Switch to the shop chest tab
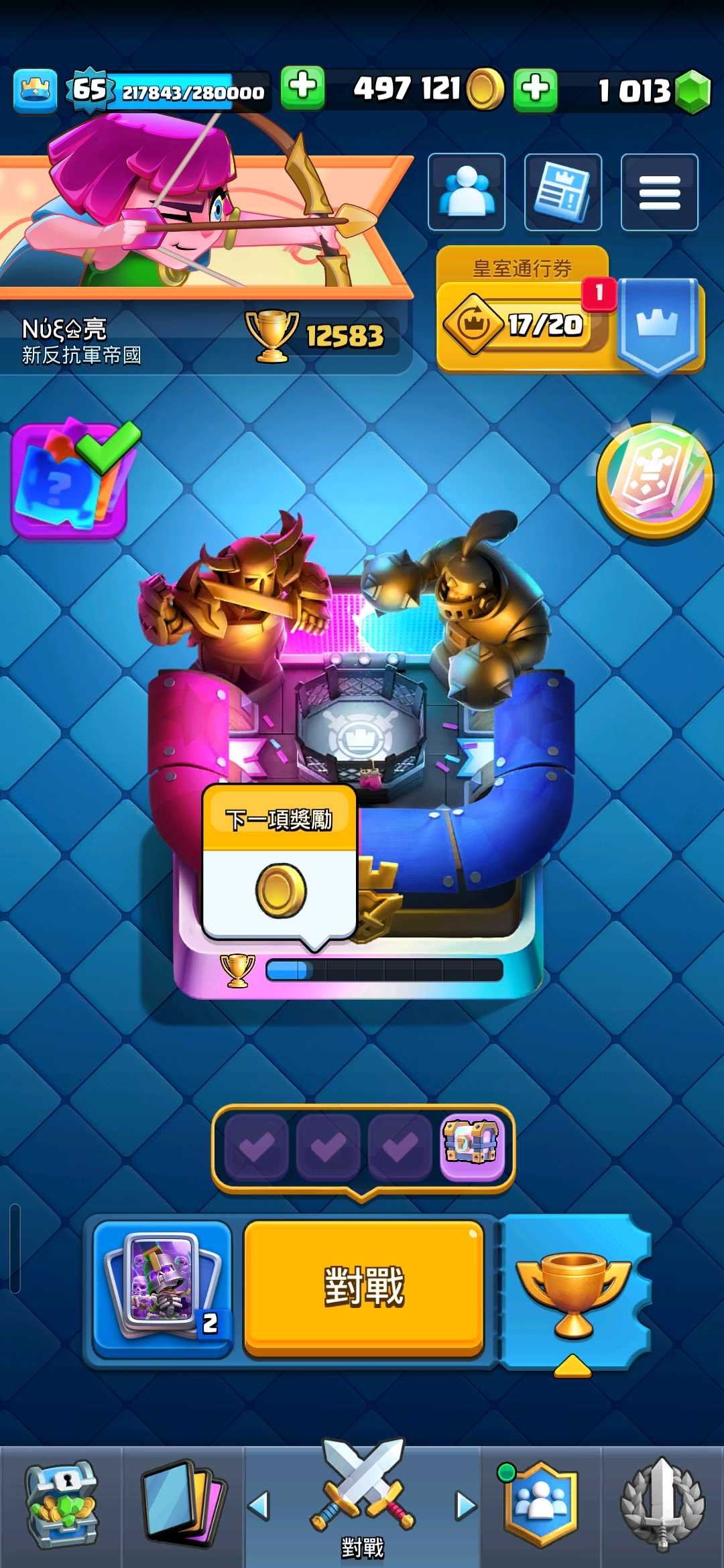 [x=62, y=1505]
